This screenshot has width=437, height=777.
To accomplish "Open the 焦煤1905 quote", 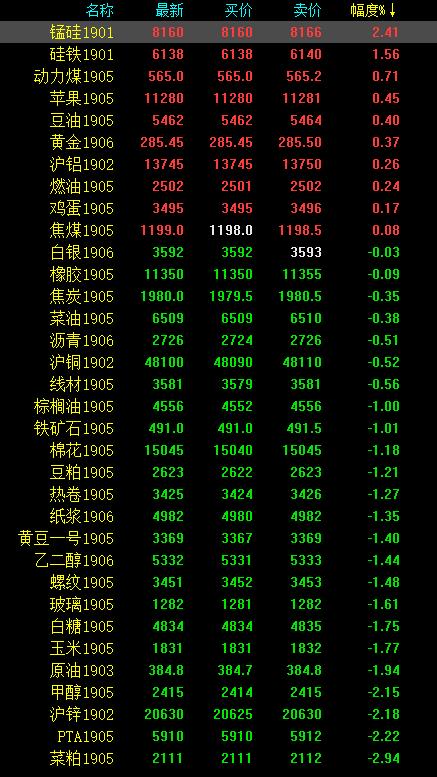I will click(218, 230).
